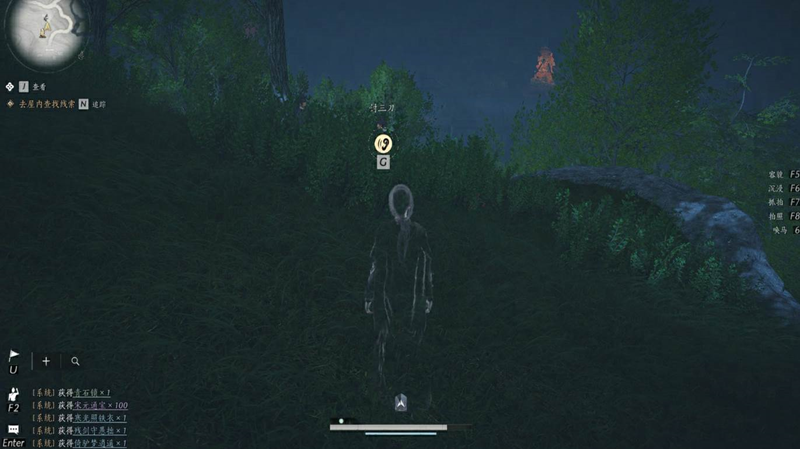This screenshot has width=800, height=449.
Task: Tap the flag marker icon labeled U
Action: pyautogui.click(x=14, y=356)
